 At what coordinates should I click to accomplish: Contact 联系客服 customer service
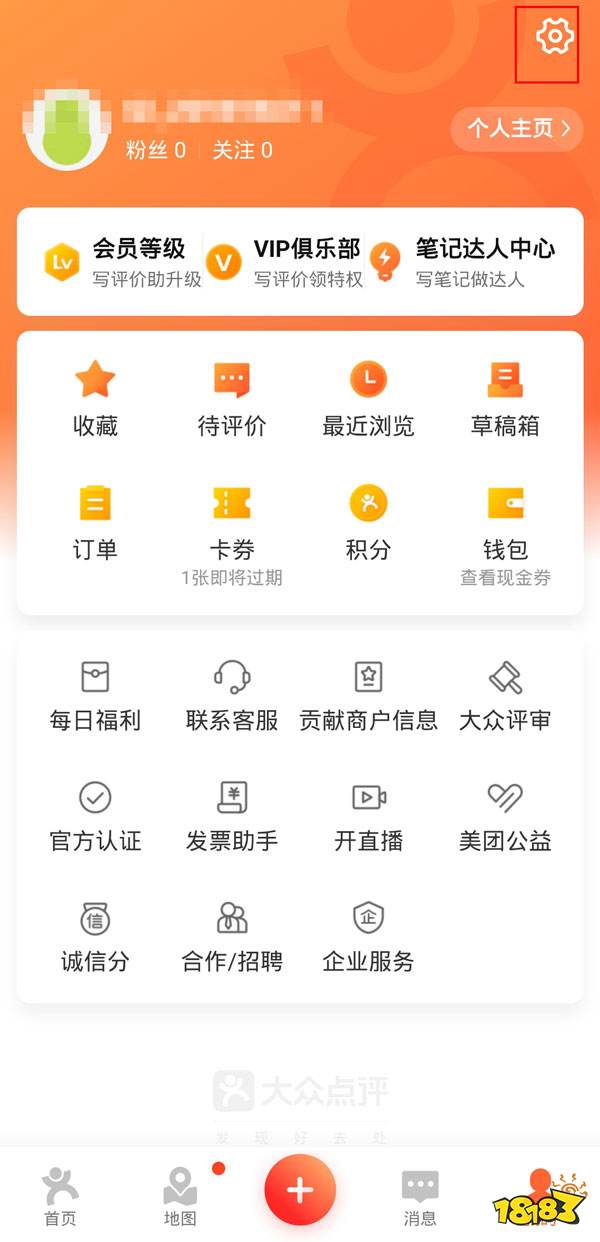pos(232,693)
